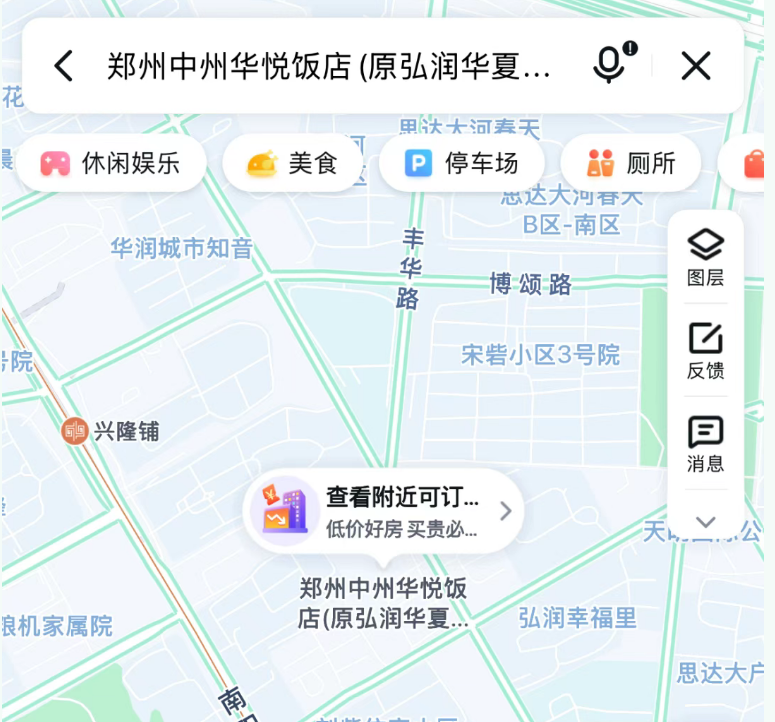Screen dimensions: 775x722
Task: Select the 休闲娱乐 chip
Action: tap(111, 163)
